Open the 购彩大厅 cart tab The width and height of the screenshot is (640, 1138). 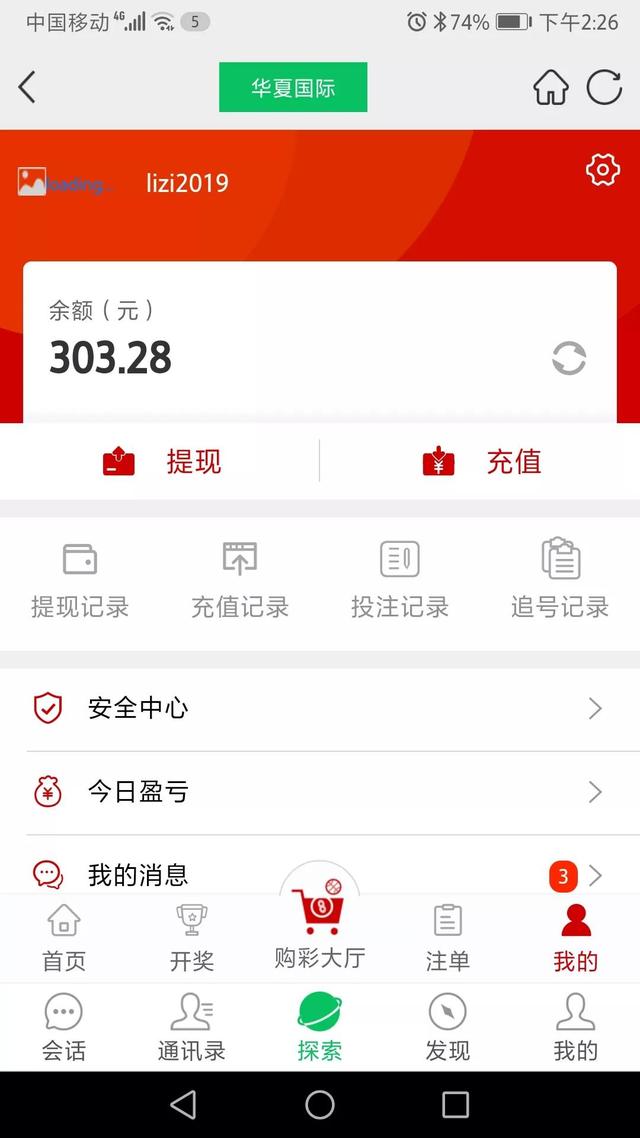pyautogui.click(x=320, y=930)
